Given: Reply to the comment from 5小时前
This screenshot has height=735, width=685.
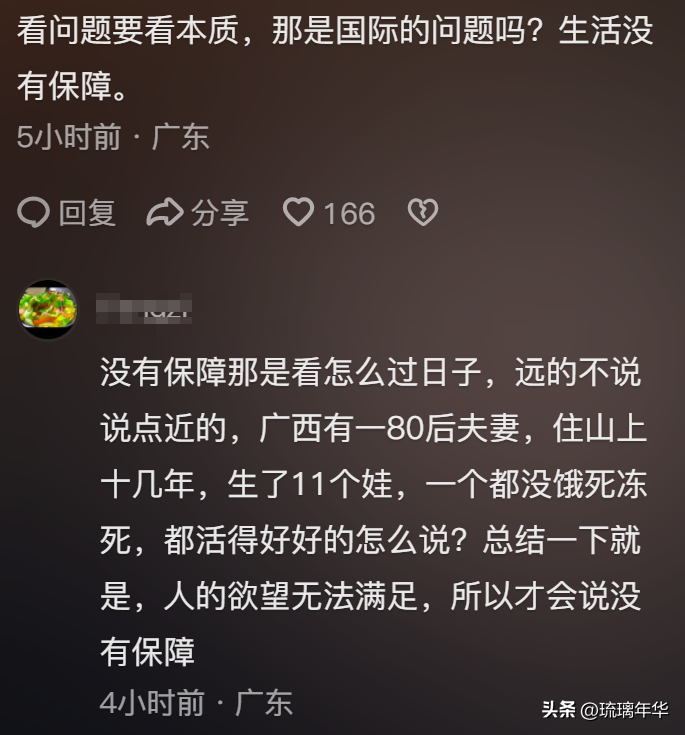Looking at the screenshot, I should [x=67, y=212].
